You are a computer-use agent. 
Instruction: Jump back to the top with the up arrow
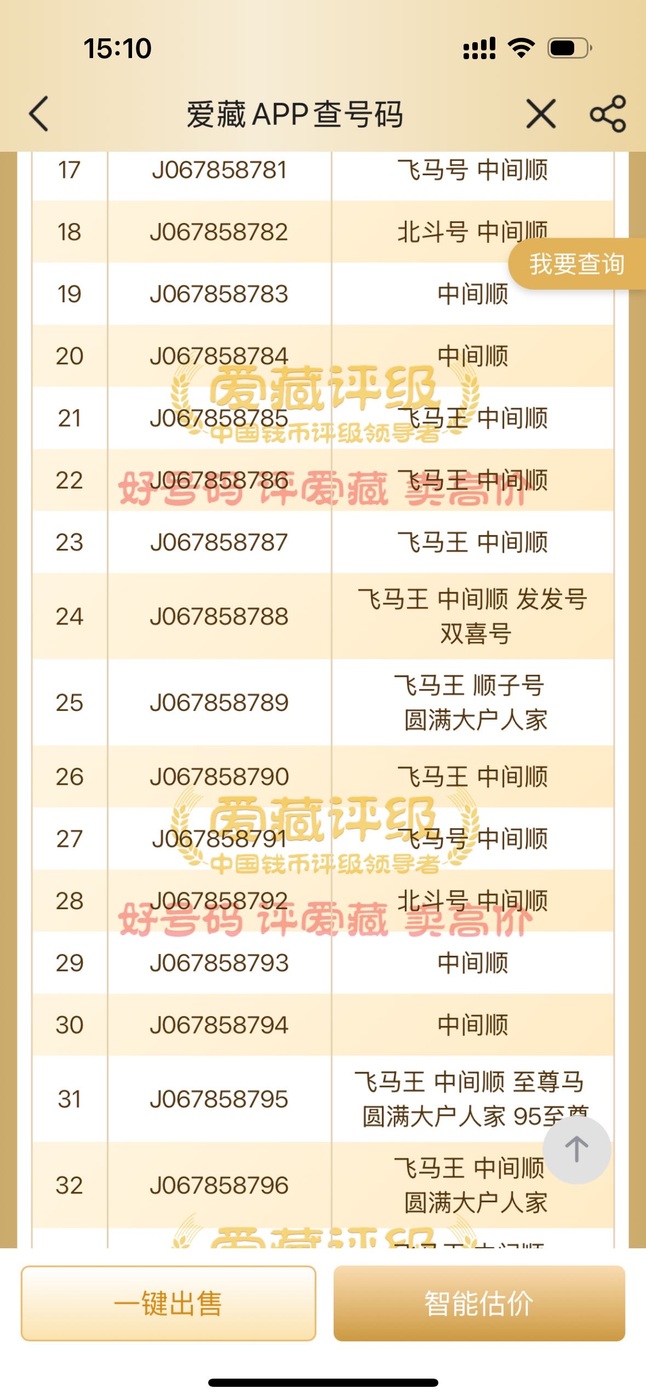(577, 1150)
